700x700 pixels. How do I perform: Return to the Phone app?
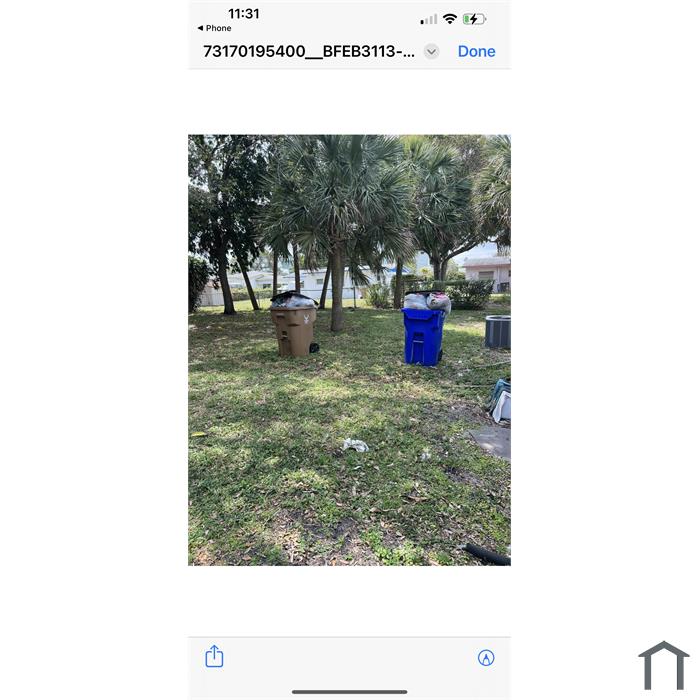tap(214, 29)
